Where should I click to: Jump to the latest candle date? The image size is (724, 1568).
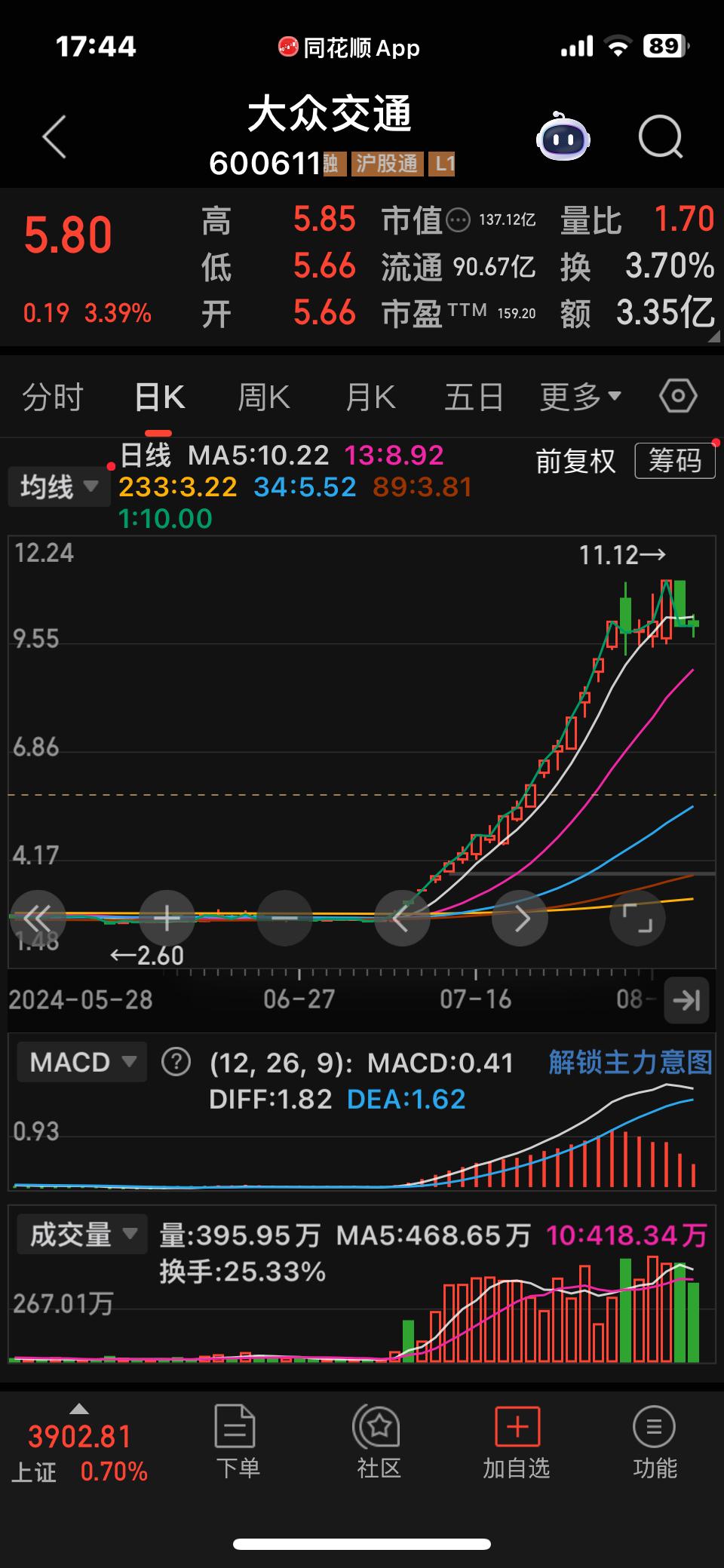click(686, 1001)
